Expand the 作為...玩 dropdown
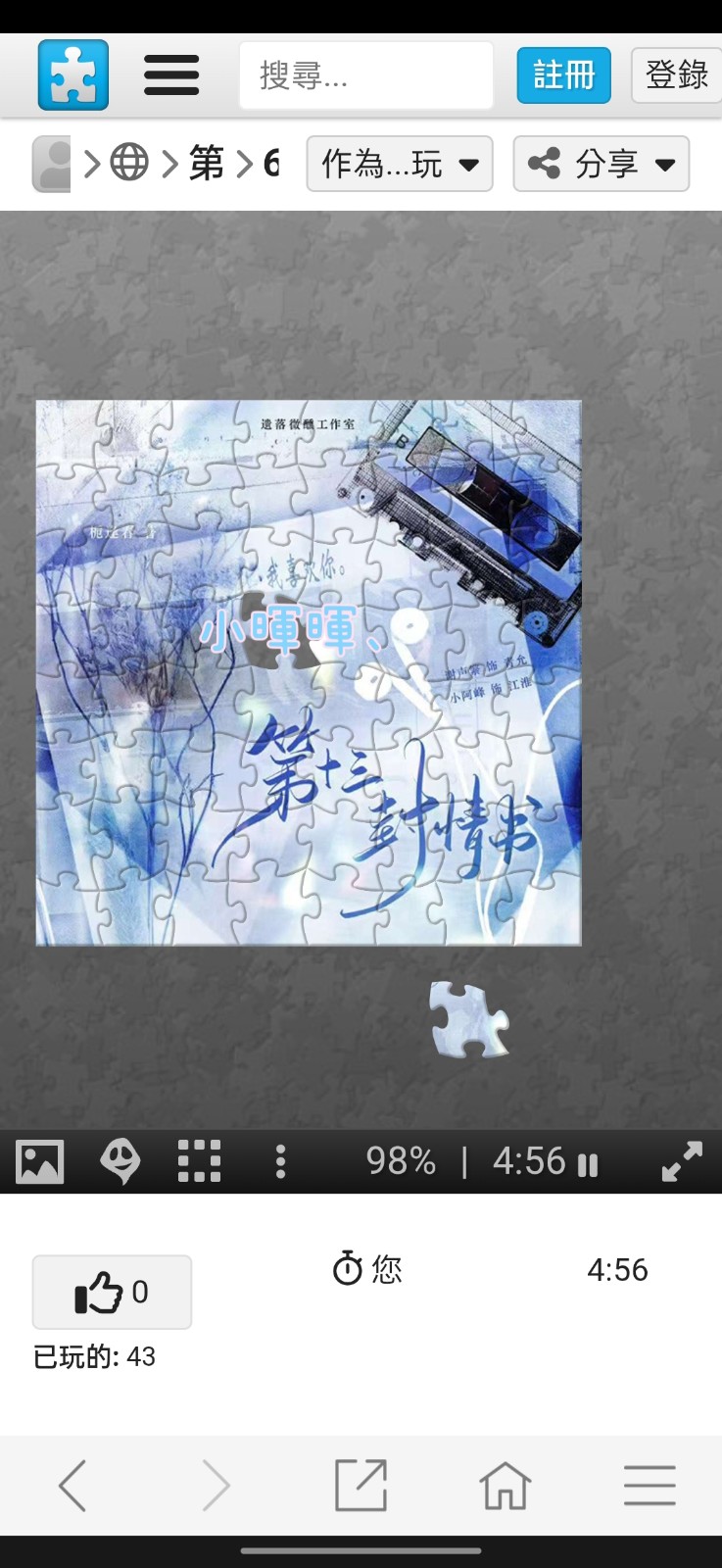The height and width of the screenshot is (1568, 722). click(400, 164)
